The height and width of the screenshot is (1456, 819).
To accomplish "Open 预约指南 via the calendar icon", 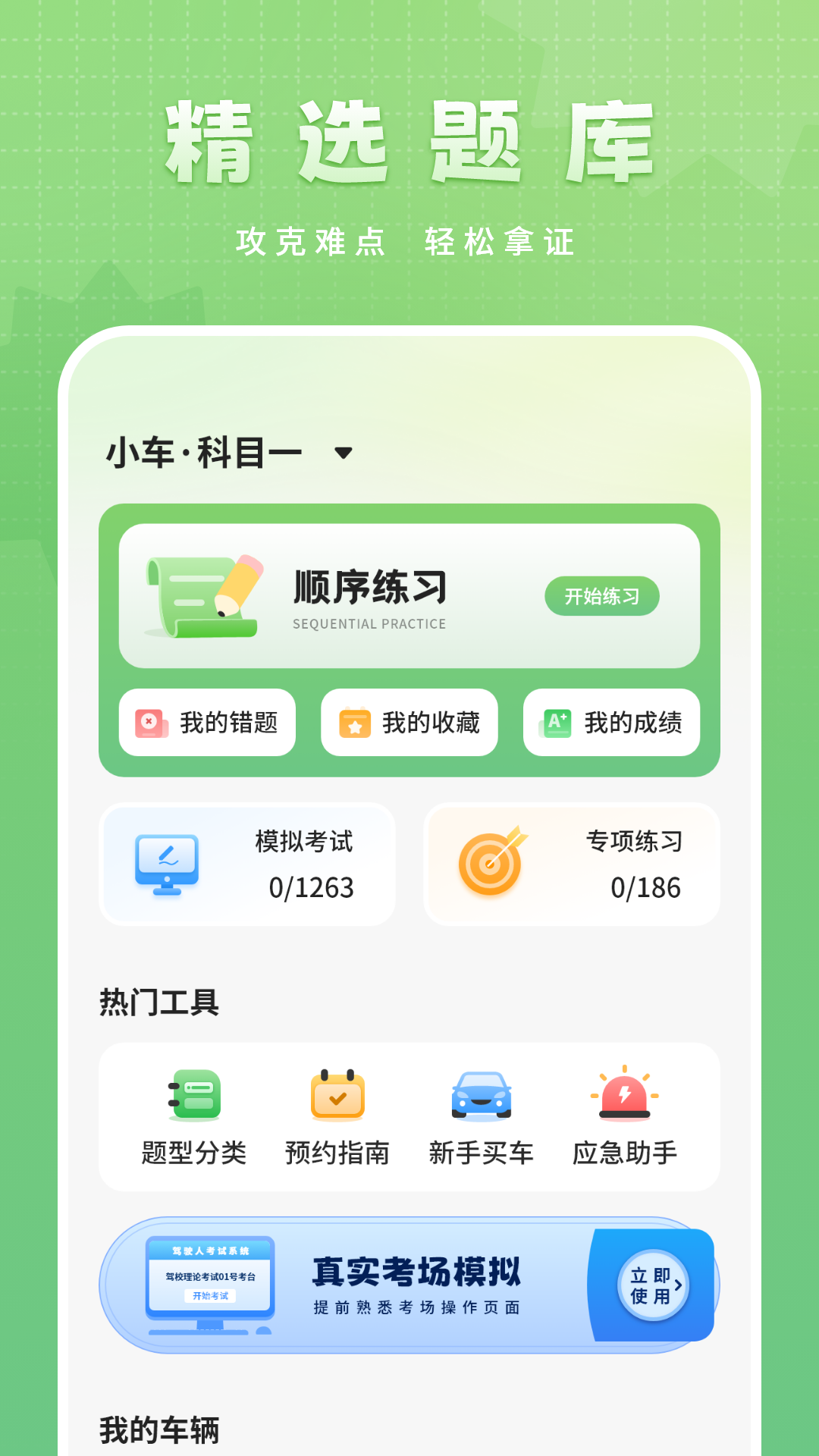I will (337, 1095).
